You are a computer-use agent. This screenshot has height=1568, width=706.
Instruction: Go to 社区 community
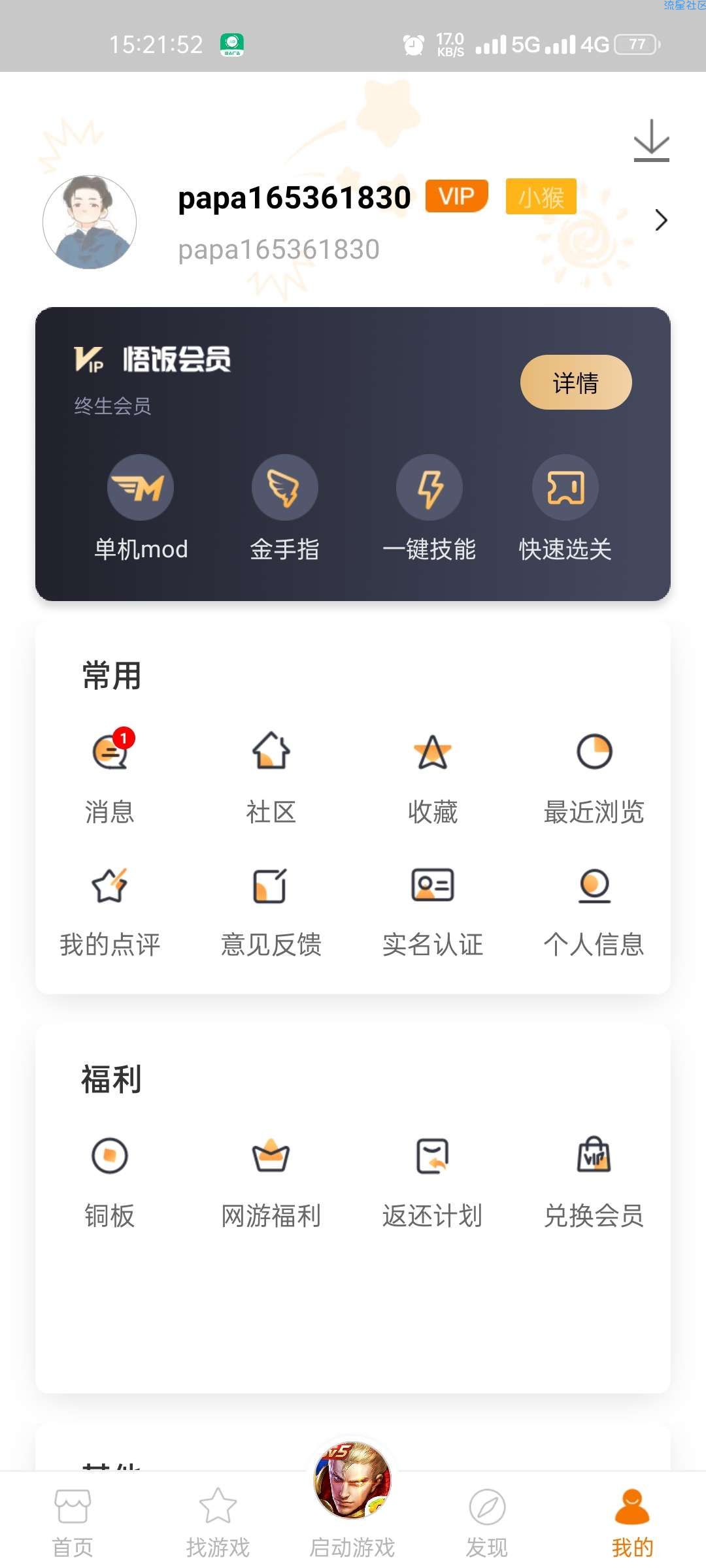pos(271,776)
